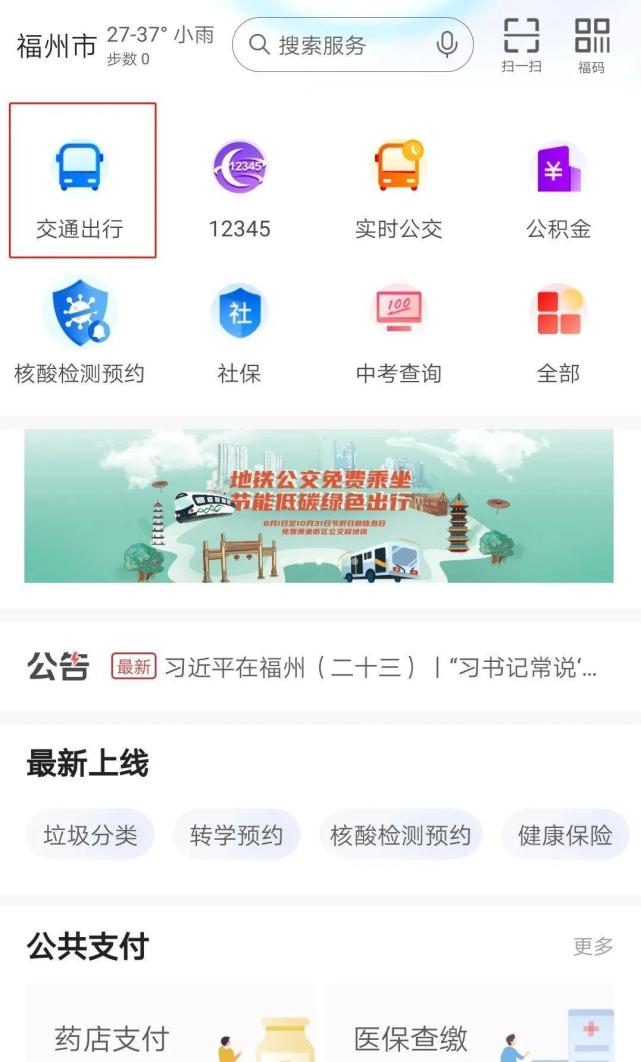Screen dimensions: 641x1062
Task: Open 扫一扫 scanner
Action: tap(521, 45)
